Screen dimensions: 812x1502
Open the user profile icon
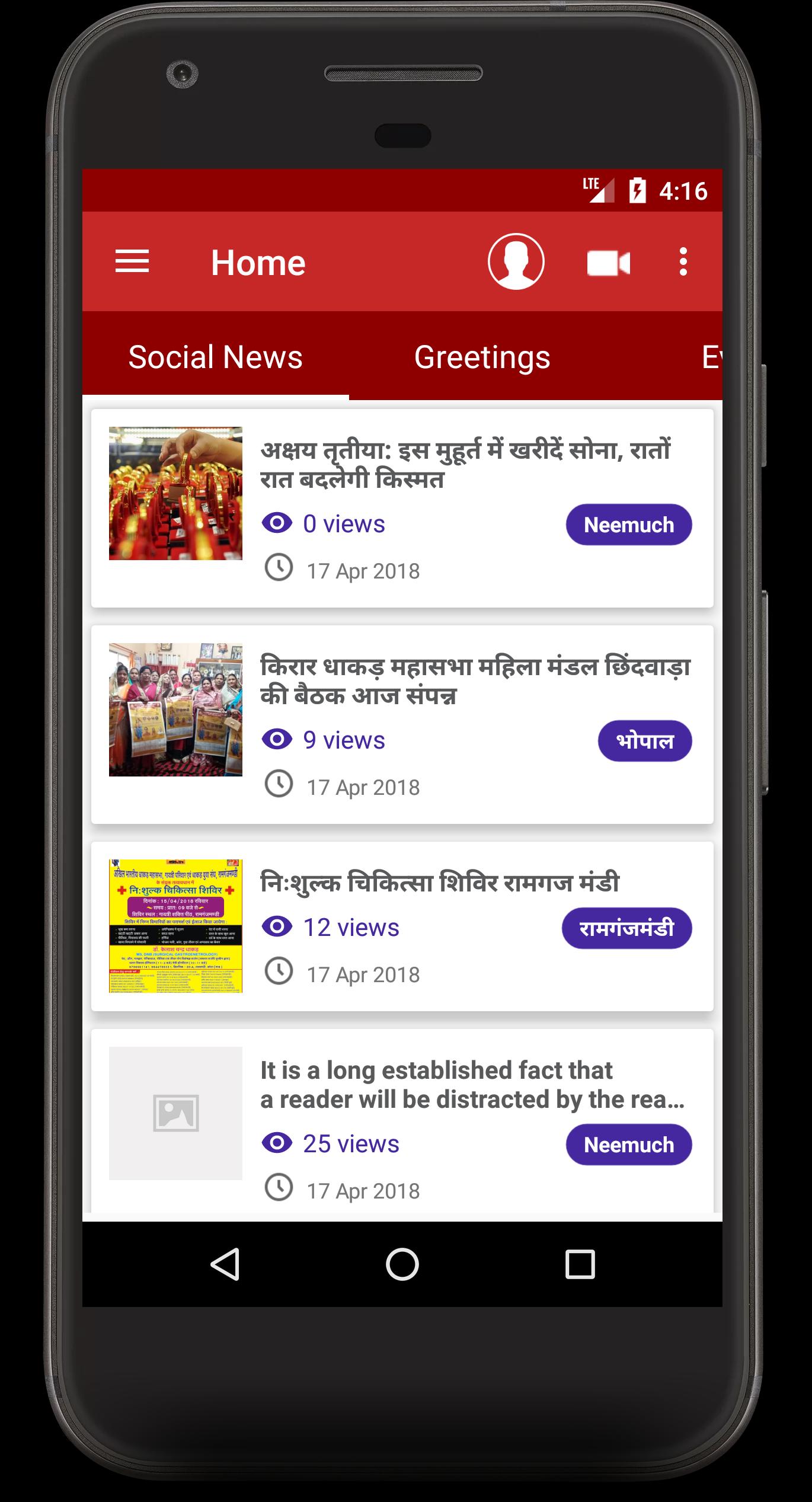click(516, 261)
